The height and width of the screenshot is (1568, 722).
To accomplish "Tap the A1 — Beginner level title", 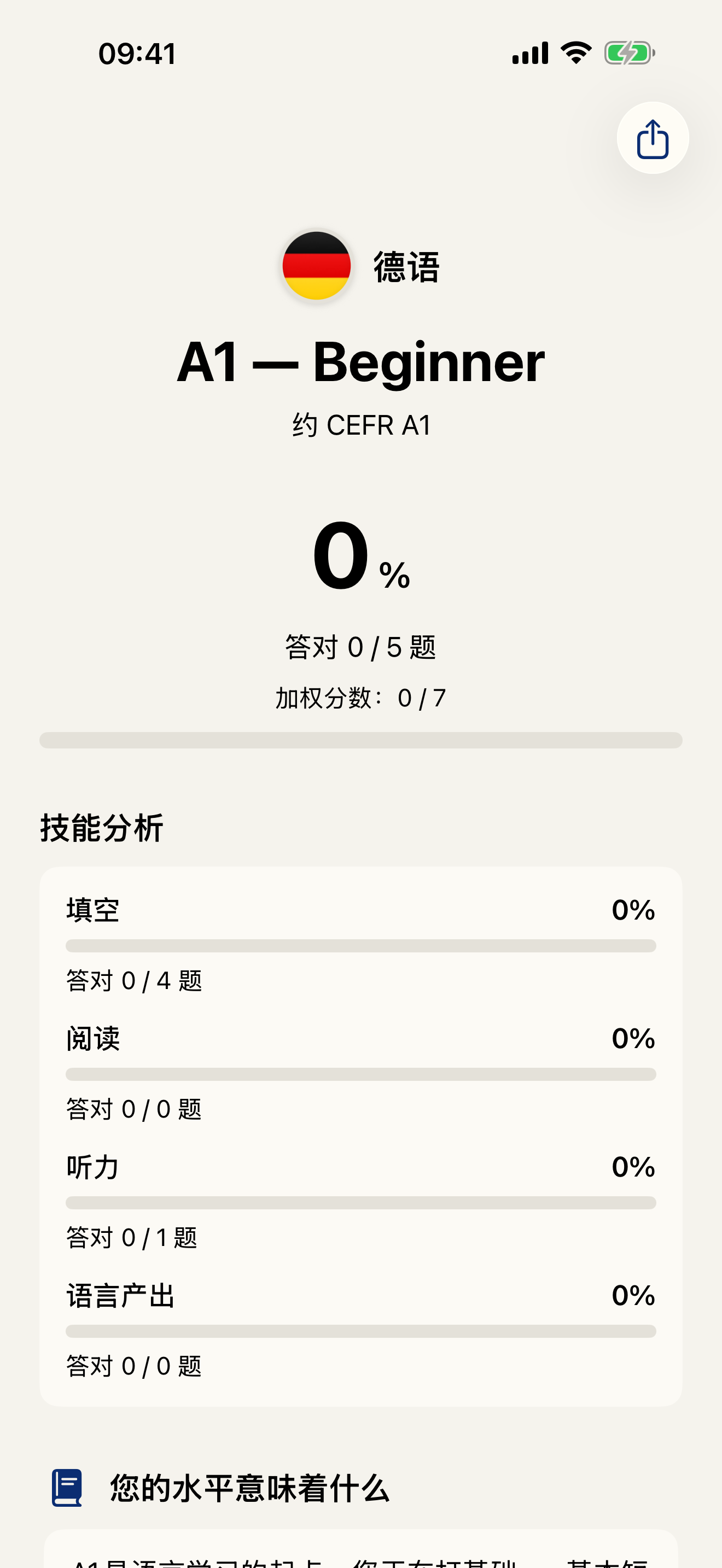I will click(361, 361).
